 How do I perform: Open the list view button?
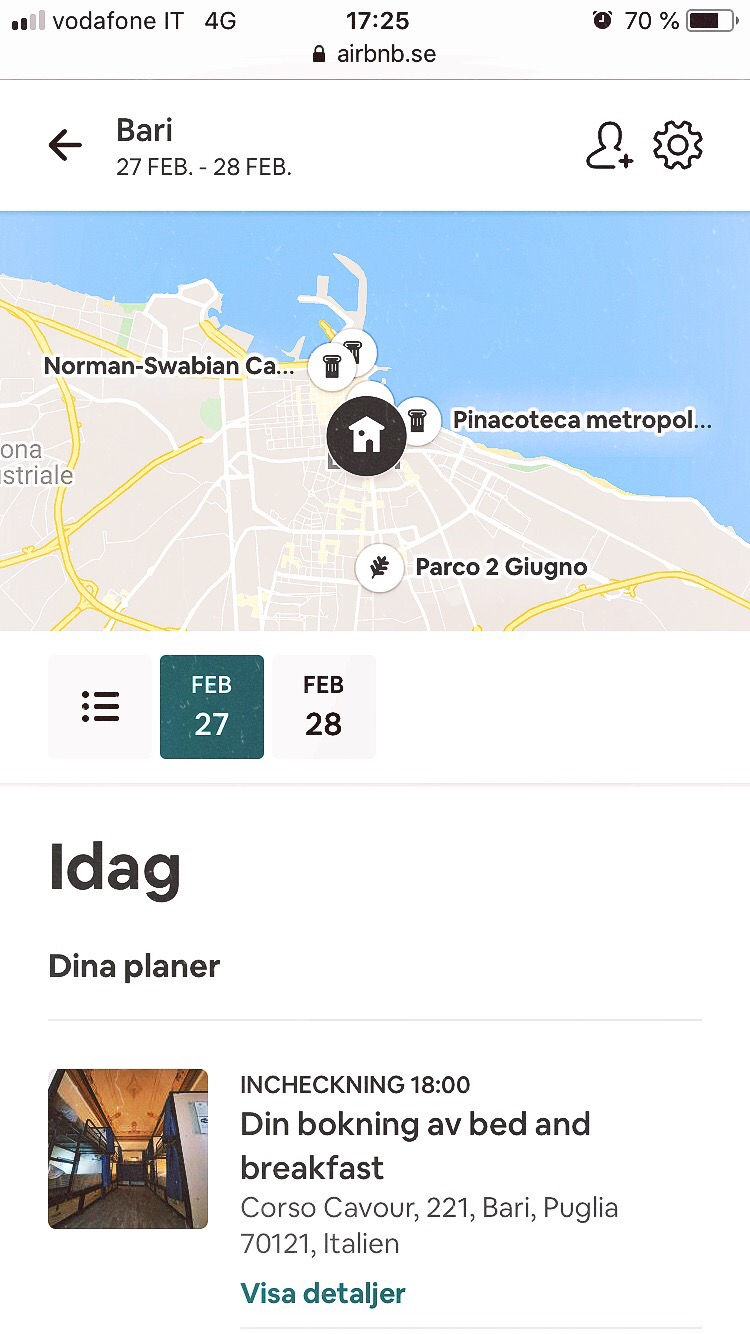point(100,706)
